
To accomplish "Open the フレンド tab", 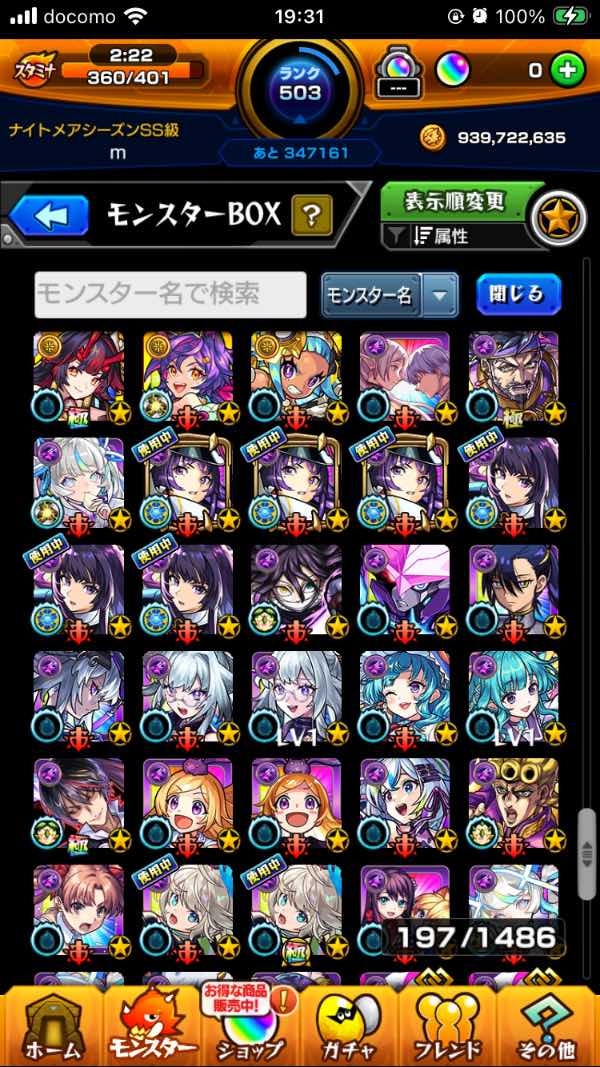I will (x=449, y=1025).
